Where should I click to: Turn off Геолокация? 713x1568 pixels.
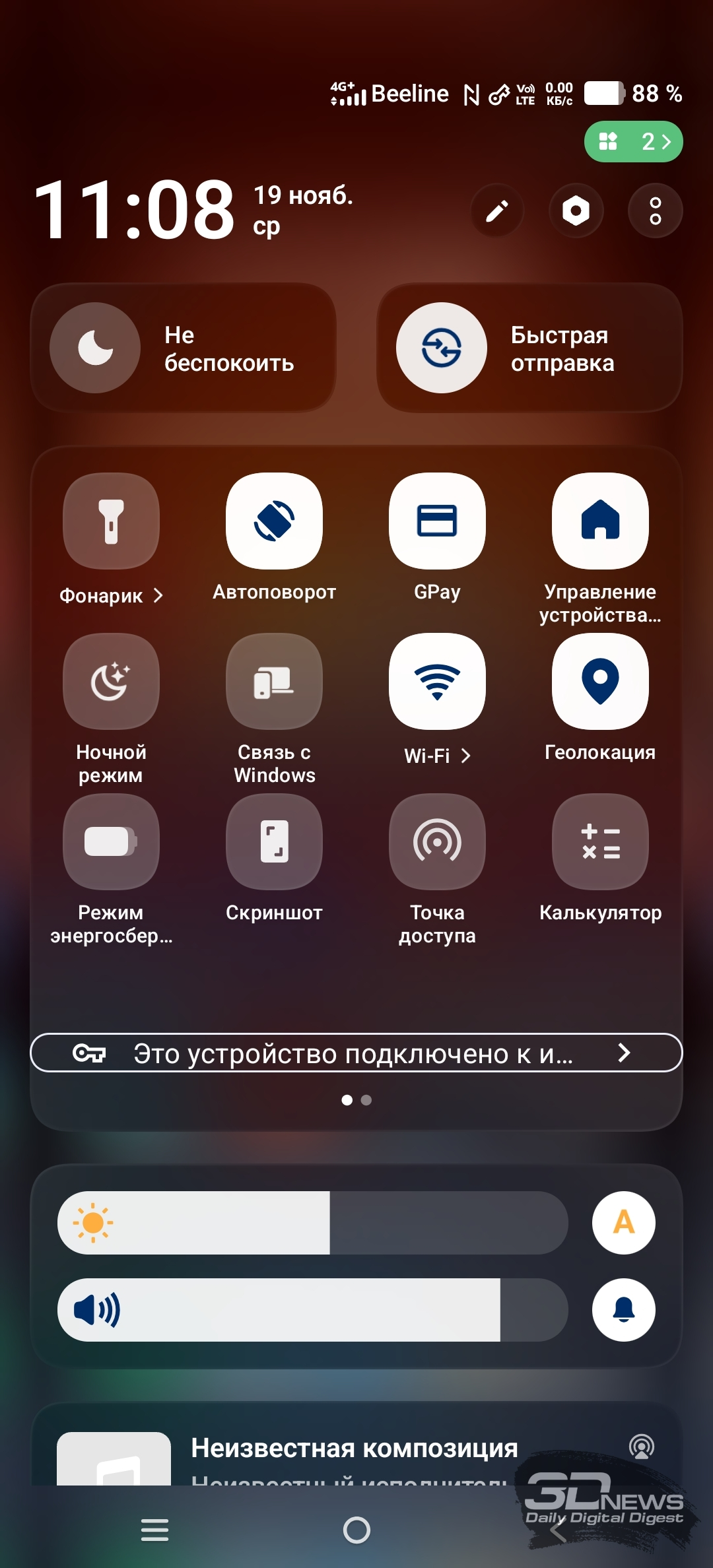600,682
